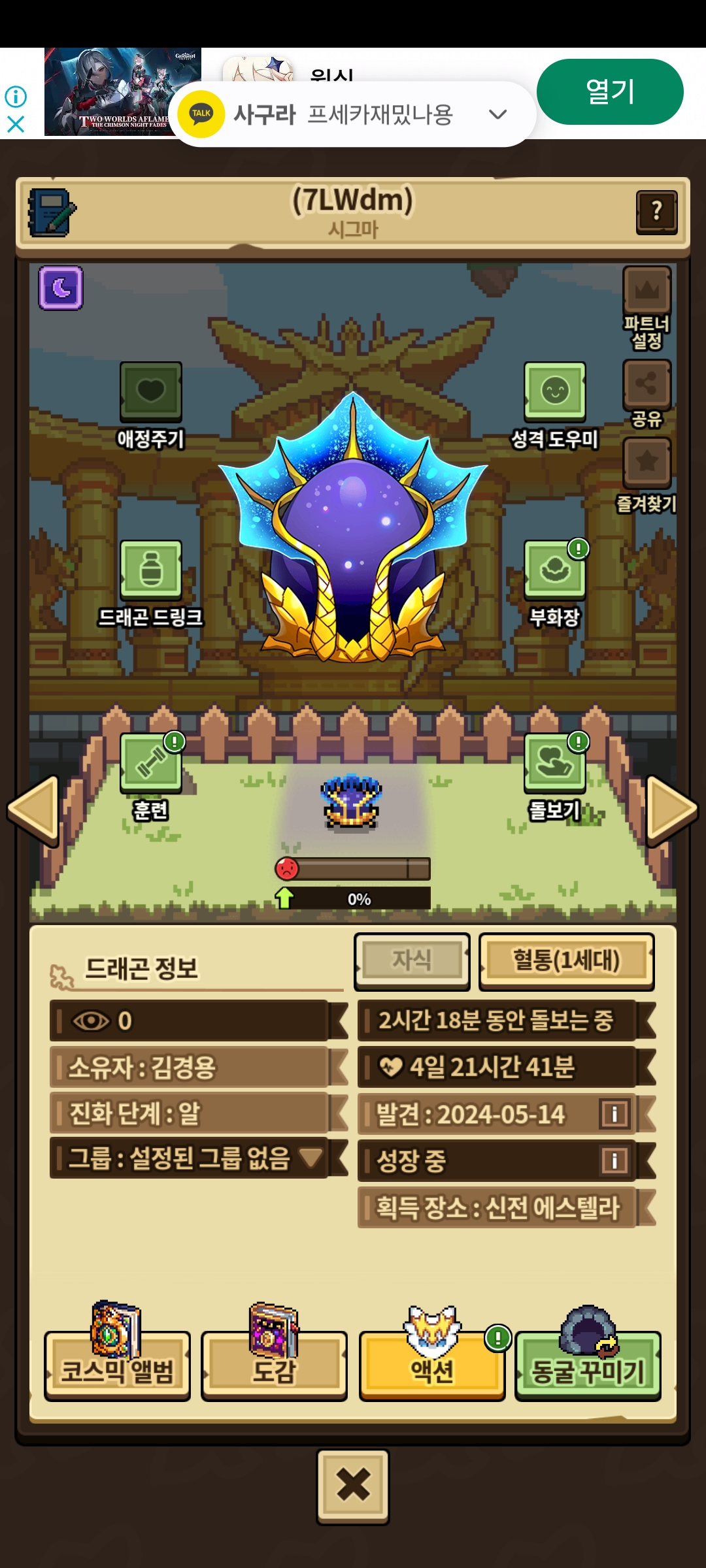Share this dragon via 공유
Screen dimensions: 706x1568
tap(647, 384)
